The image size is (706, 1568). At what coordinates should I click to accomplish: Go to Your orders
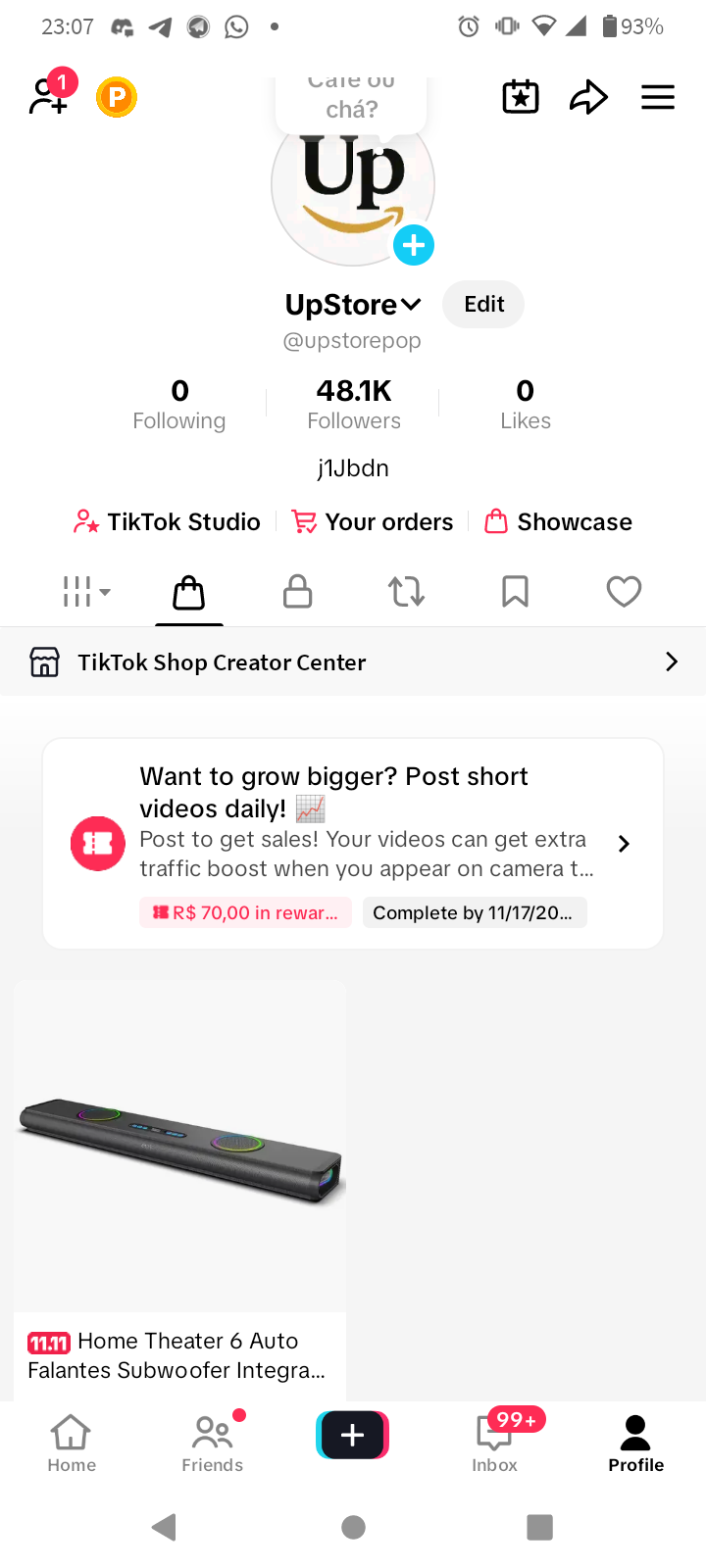[x=374, y=521]
